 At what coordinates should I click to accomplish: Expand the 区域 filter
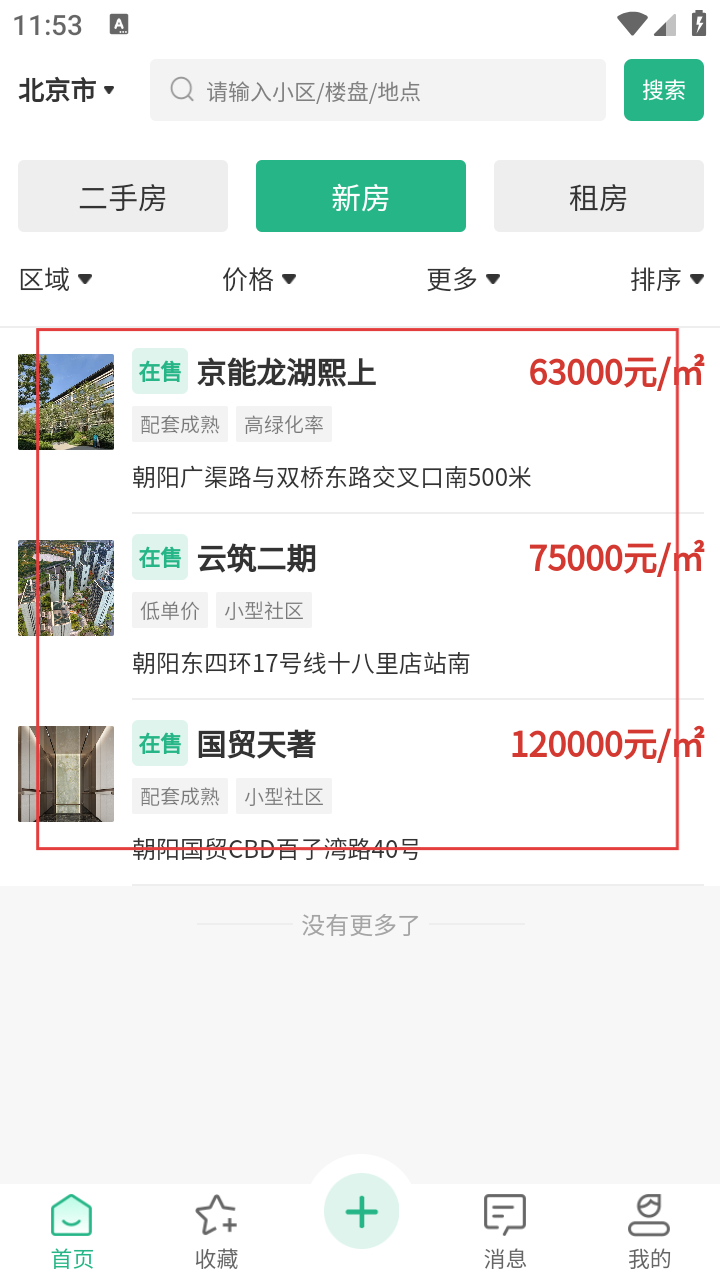tap(56, 279)
